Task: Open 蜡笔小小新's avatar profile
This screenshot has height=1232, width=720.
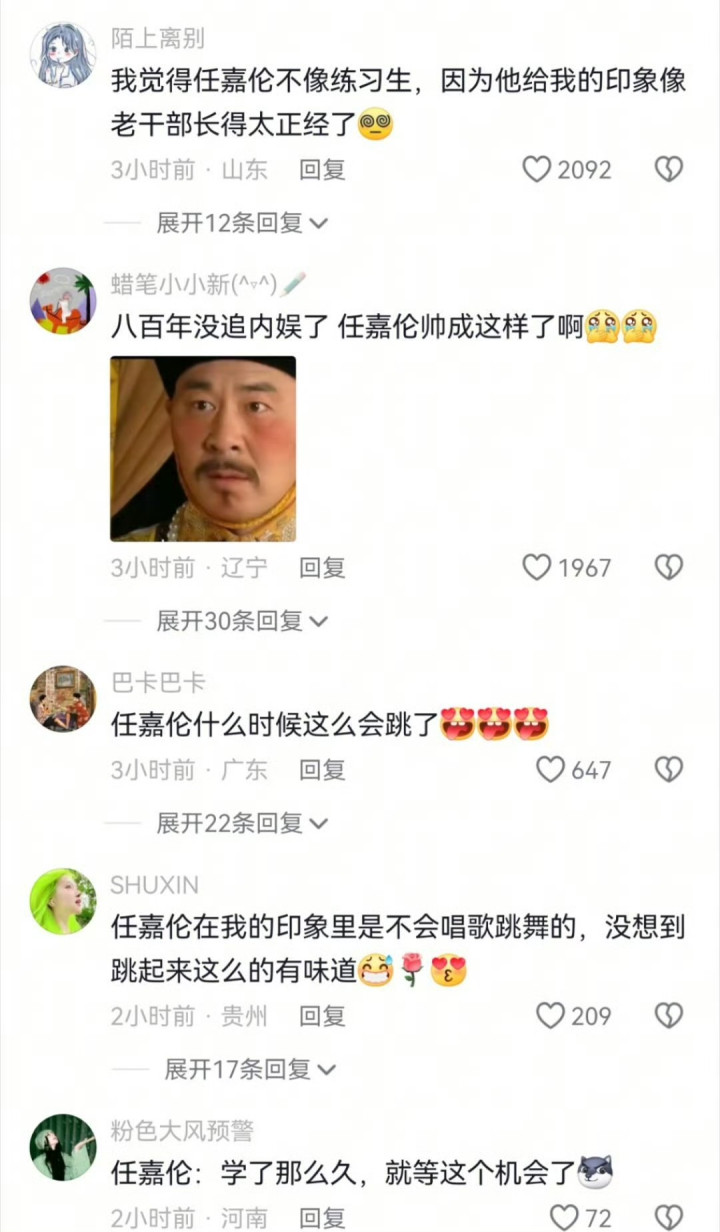Action: [x=63, y=300]
